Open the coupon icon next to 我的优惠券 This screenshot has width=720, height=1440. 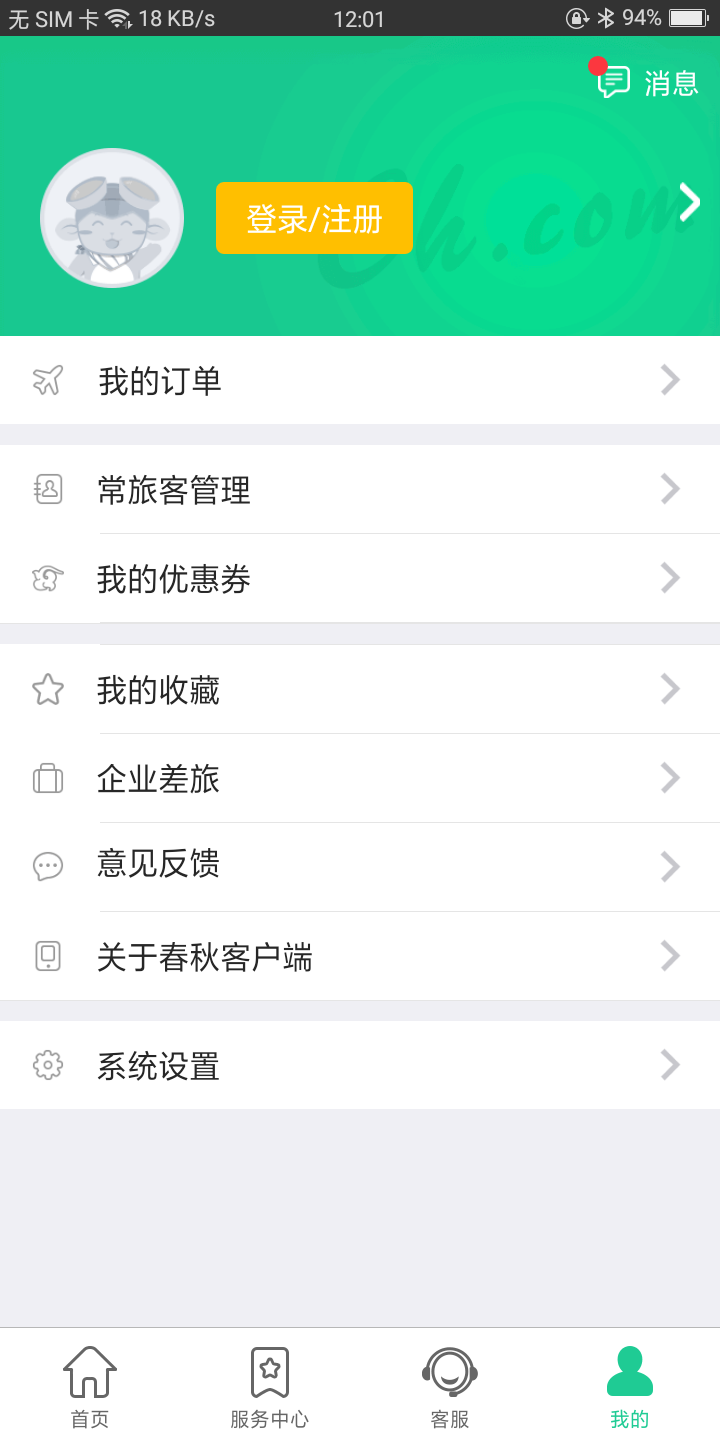tap(48, 578)
